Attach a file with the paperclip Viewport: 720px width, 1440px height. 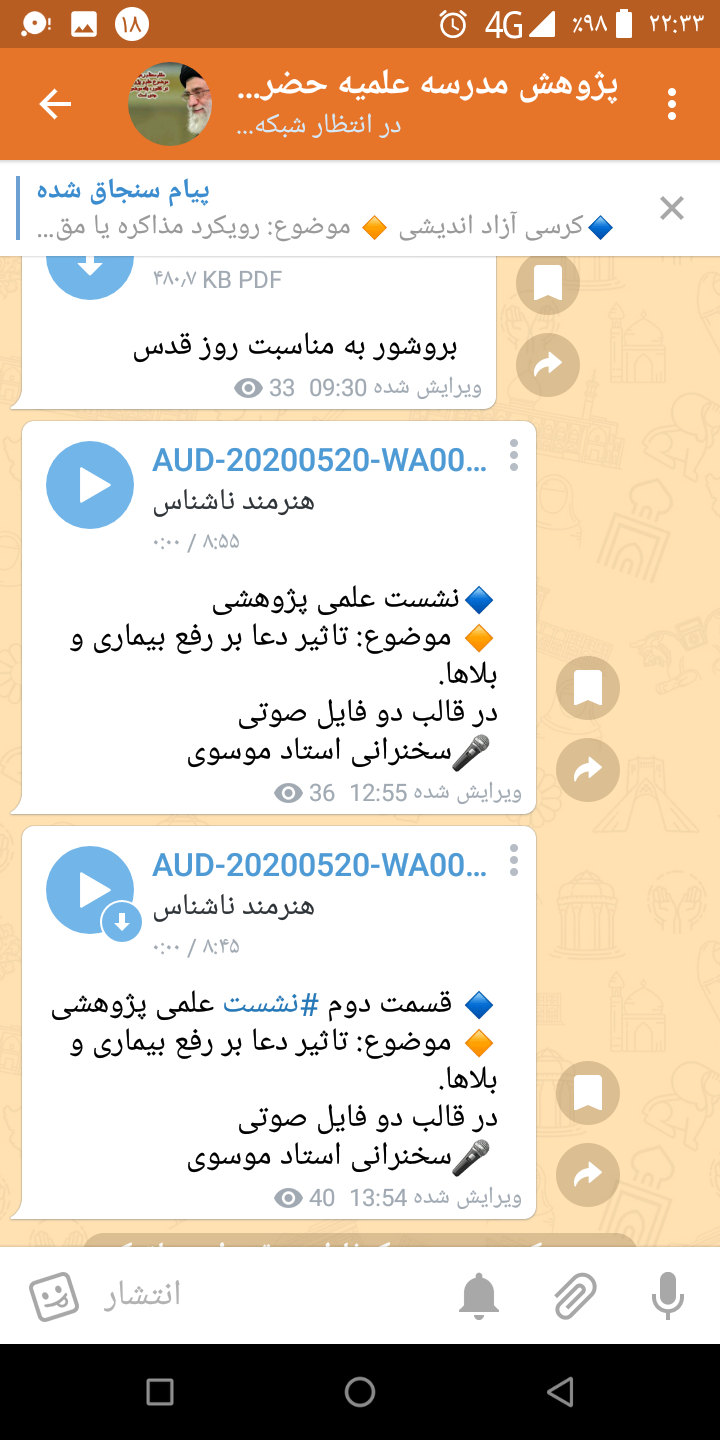click(575, 1296)
